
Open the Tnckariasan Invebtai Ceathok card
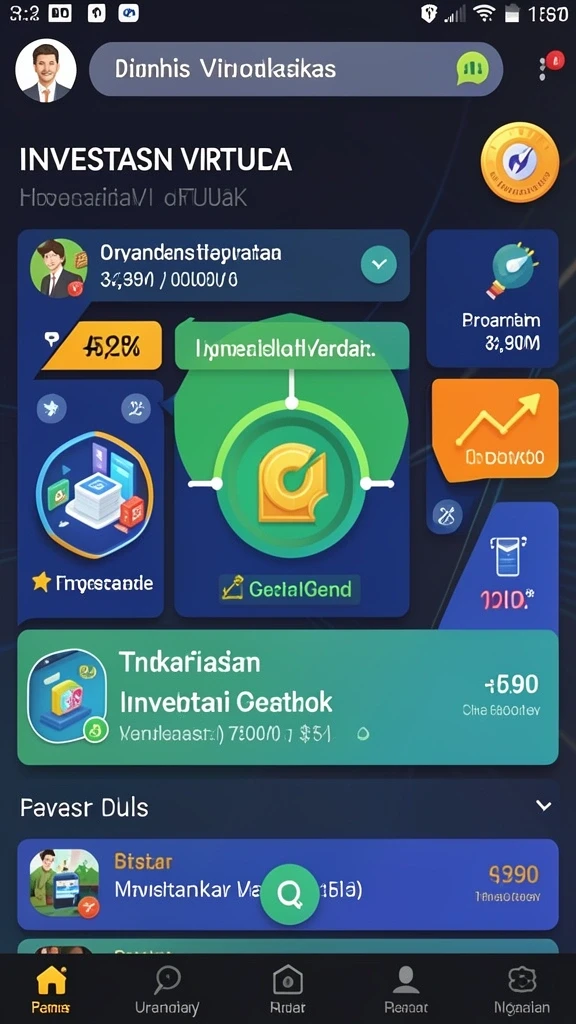point(288,697)
